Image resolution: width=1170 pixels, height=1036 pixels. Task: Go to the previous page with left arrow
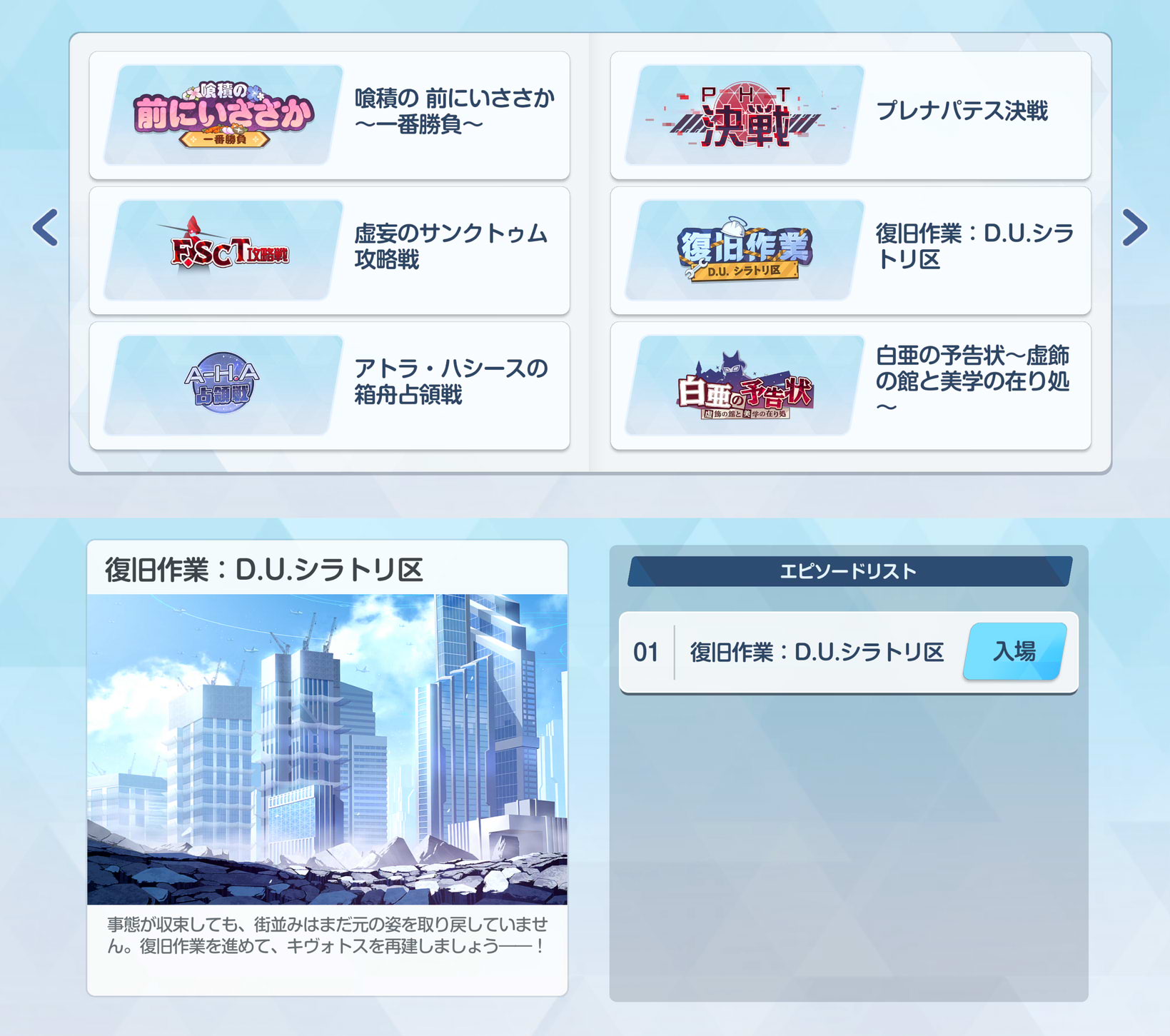(x=46, y=228)
